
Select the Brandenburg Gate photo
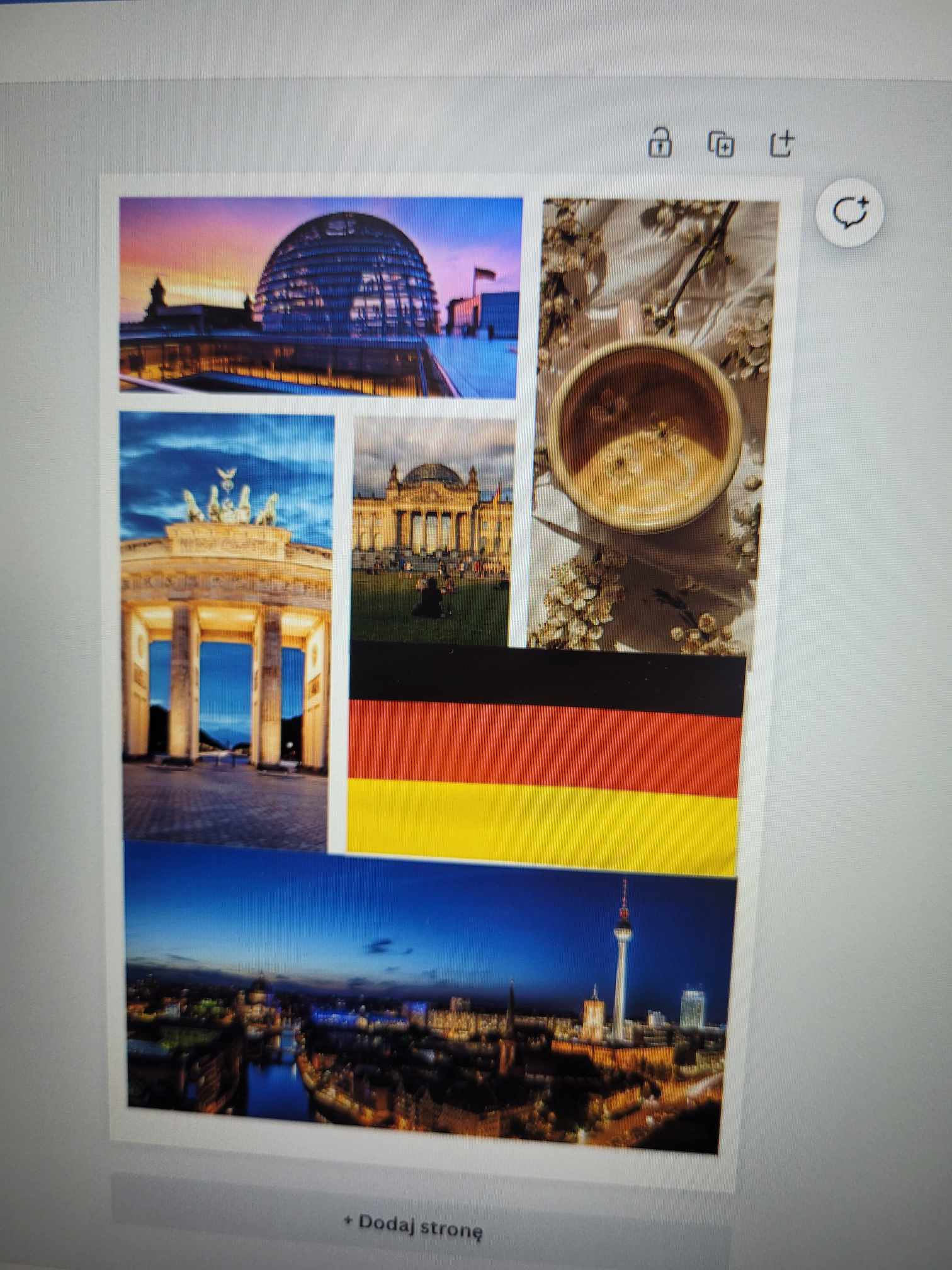pyautogui.click(x=225, y=630)
